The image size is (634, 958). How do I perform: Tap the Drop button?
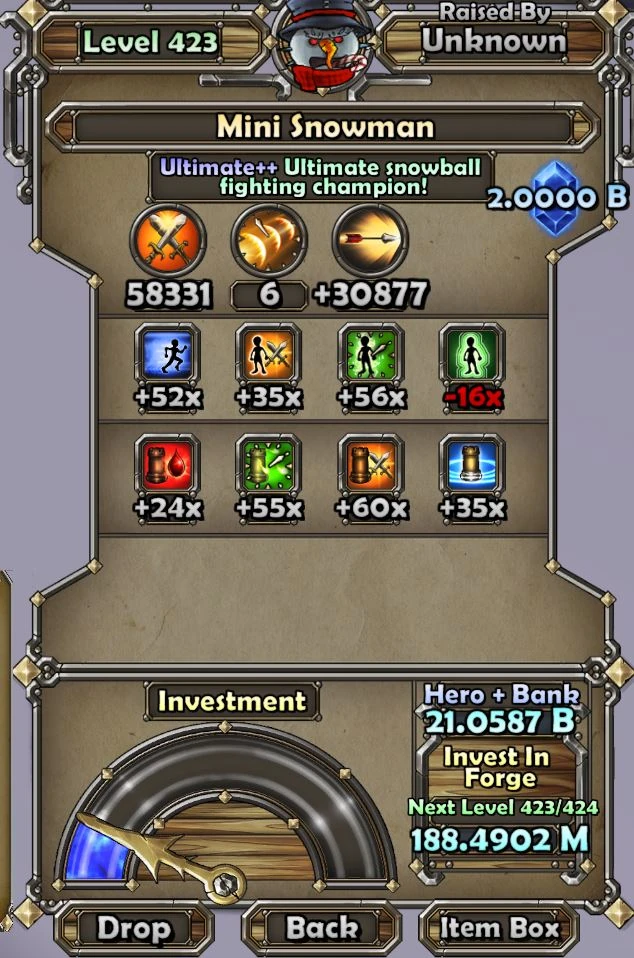pyautogui.click(x=133, y=928)
